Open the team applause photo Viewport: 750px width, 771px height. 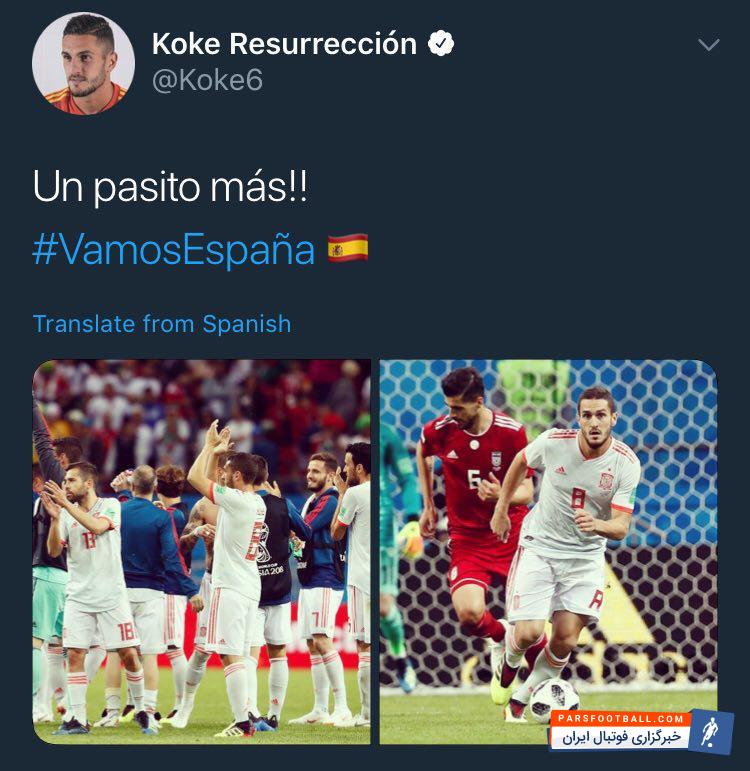click(201, 551)
